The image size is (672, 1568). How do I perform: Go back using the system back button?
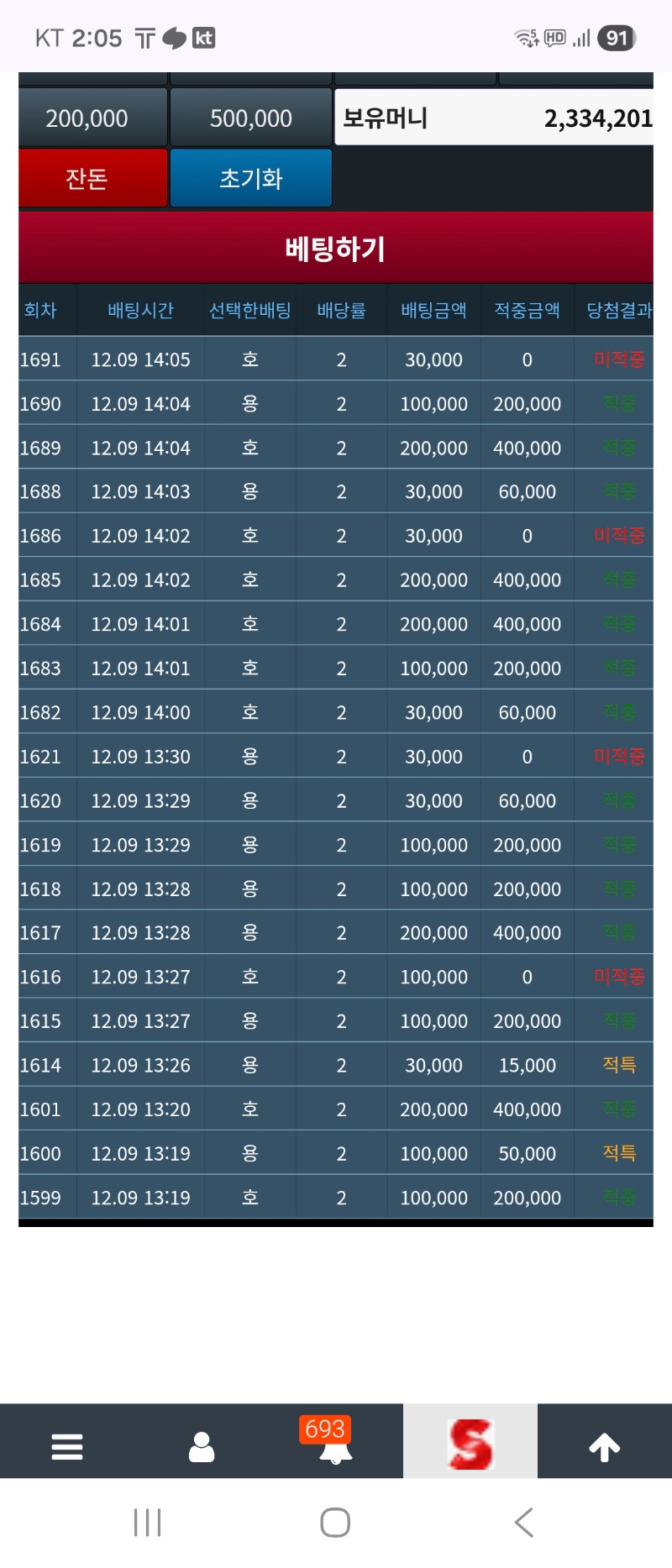coord(524,1522)
